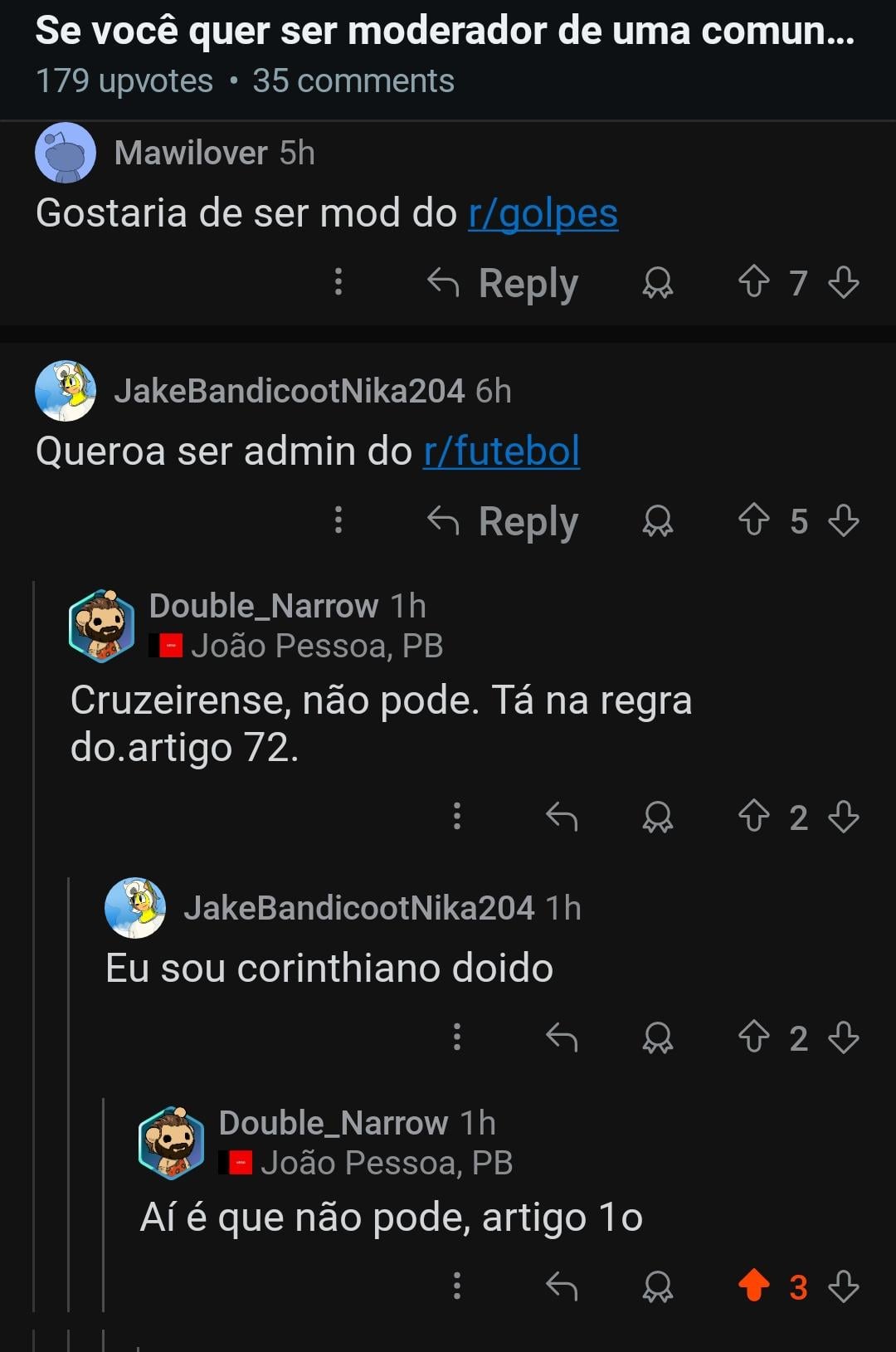View Mawilover's profile avatar

tap(66, 153)
